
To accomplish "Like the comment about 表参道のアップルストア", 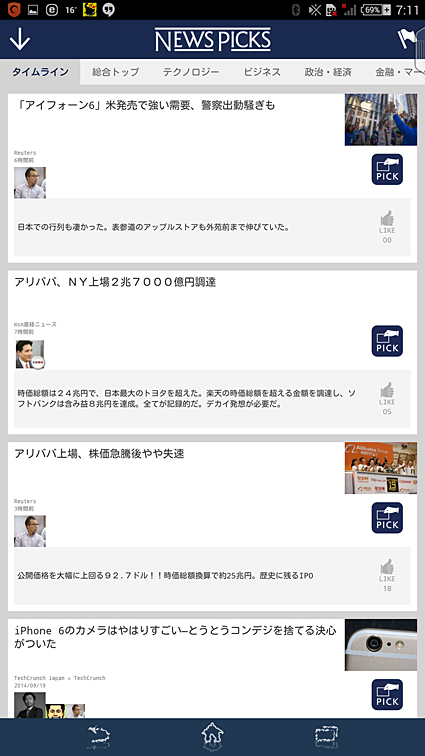I will (387, 227).
